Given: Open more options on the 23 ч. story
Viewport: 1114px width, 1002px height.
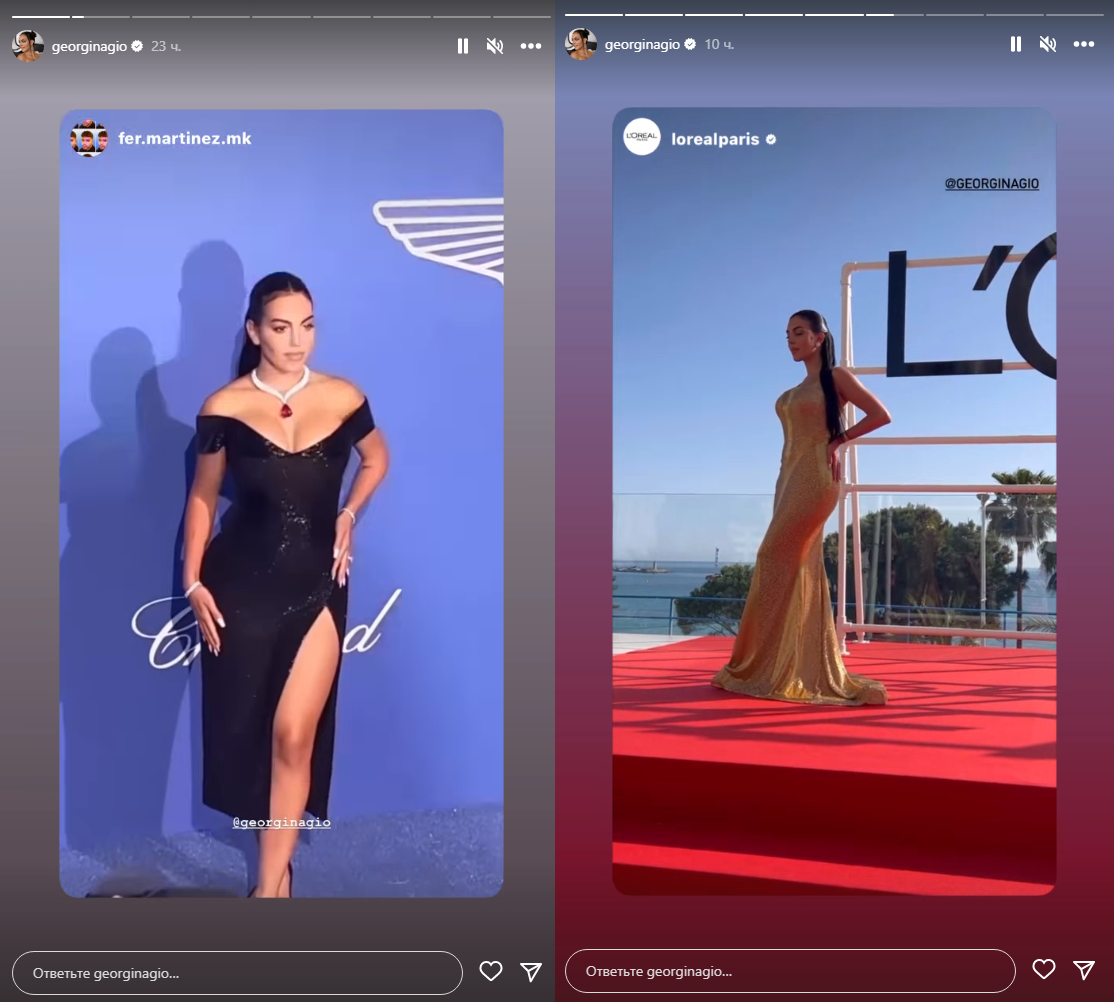Looking at the screenshot, I should tap(531, 46).
